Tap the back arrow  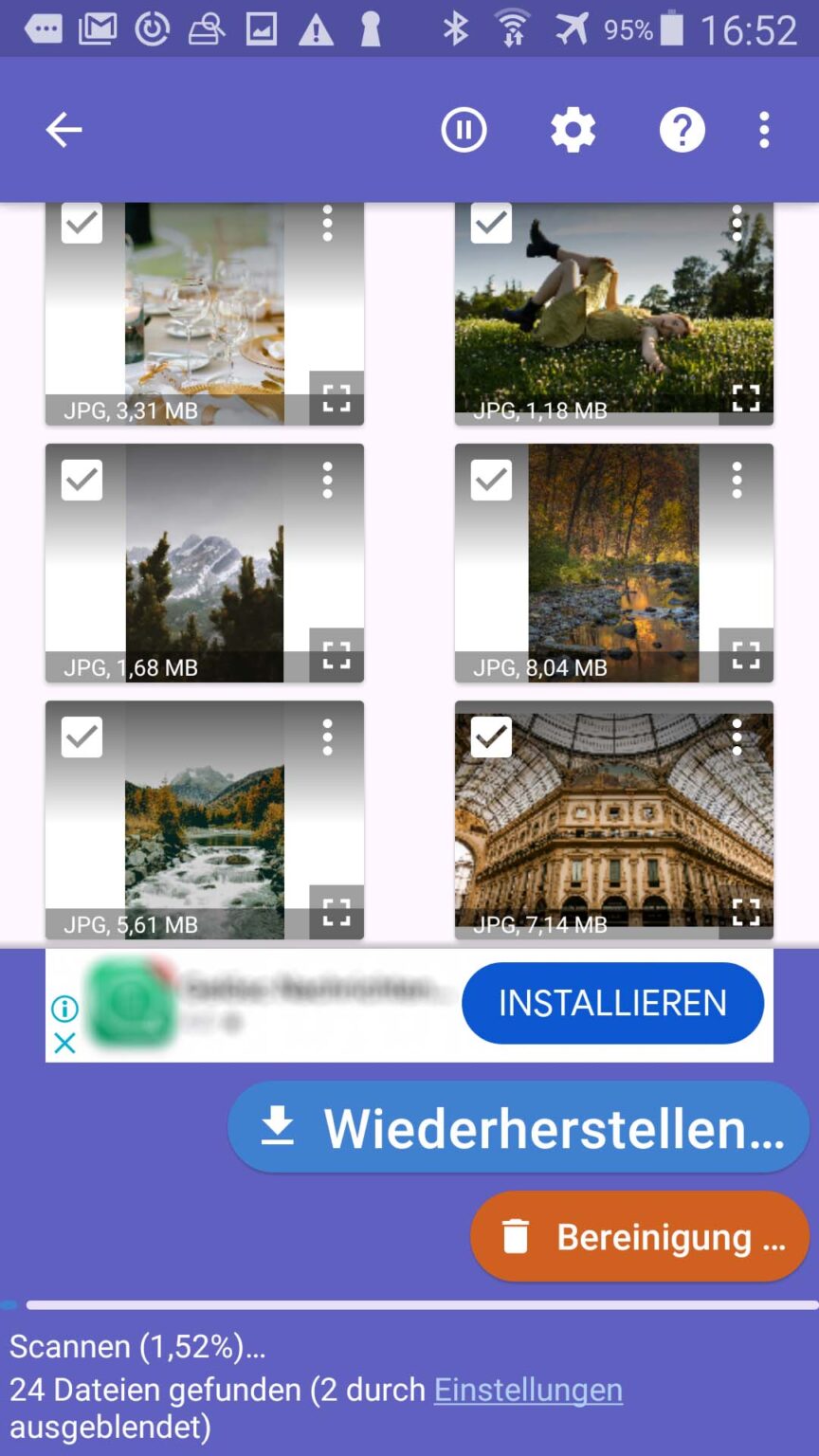tap(64, 130)
